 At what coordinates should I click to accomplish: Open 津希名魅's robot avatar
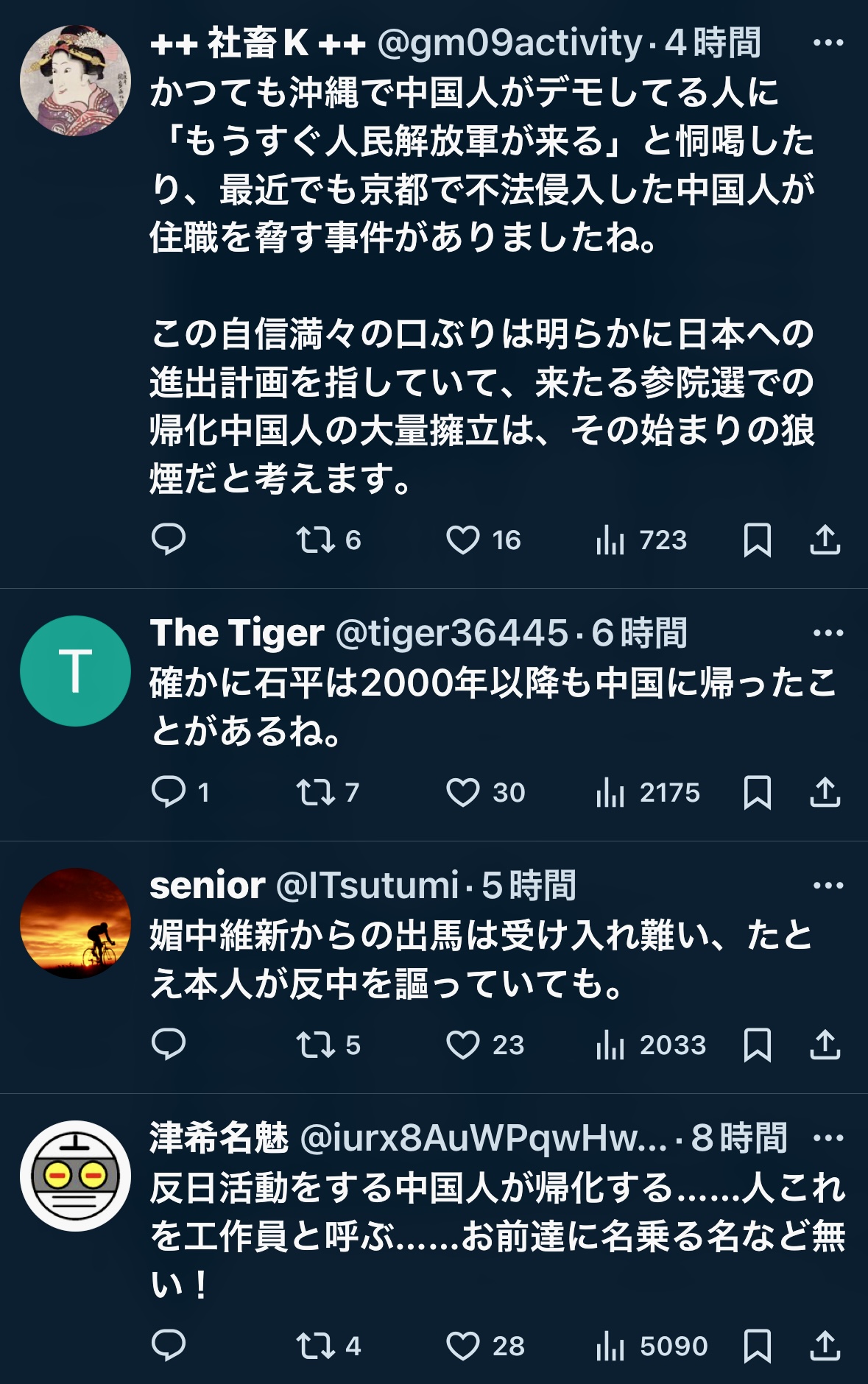(77, 1176)
